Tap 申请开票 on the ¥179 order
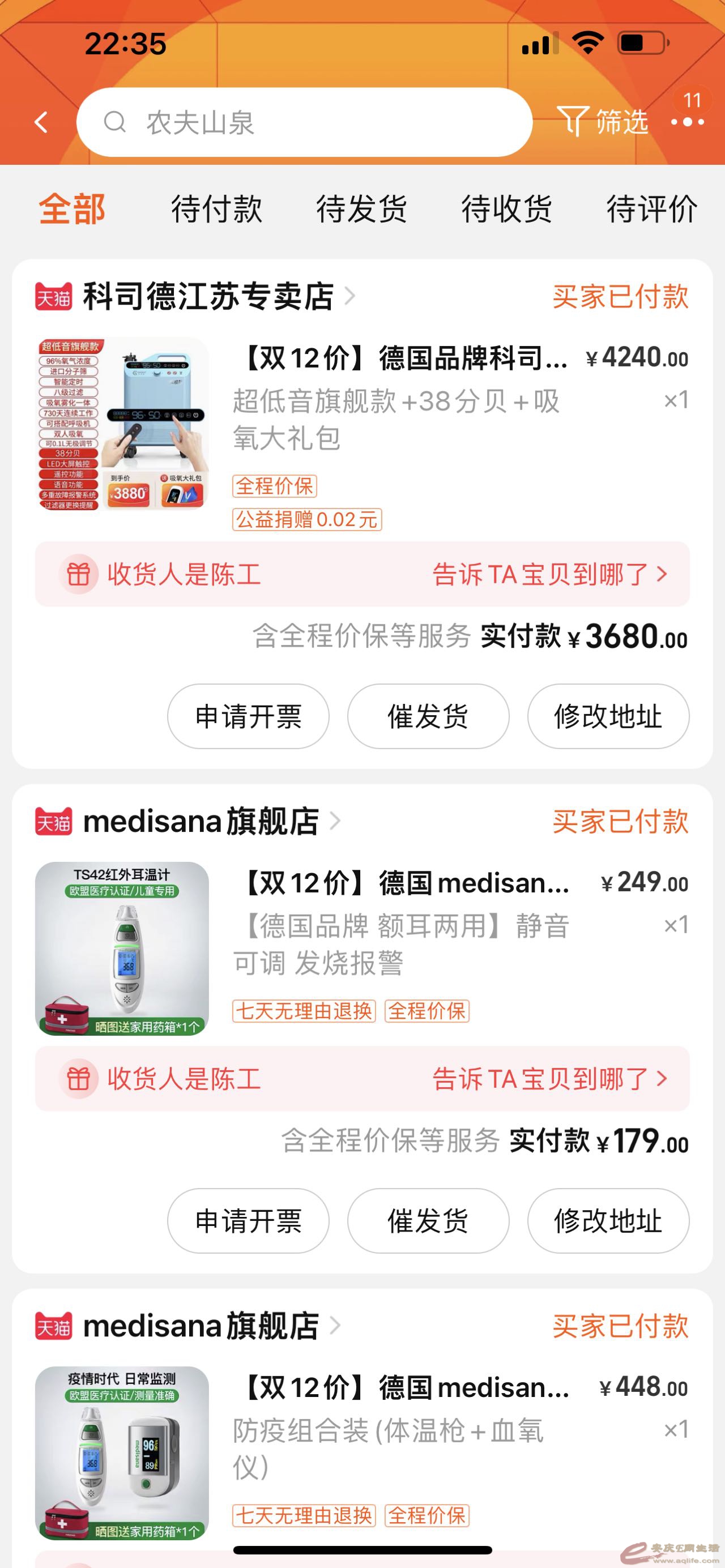 pyautogui.click(x=248, y=1221)
